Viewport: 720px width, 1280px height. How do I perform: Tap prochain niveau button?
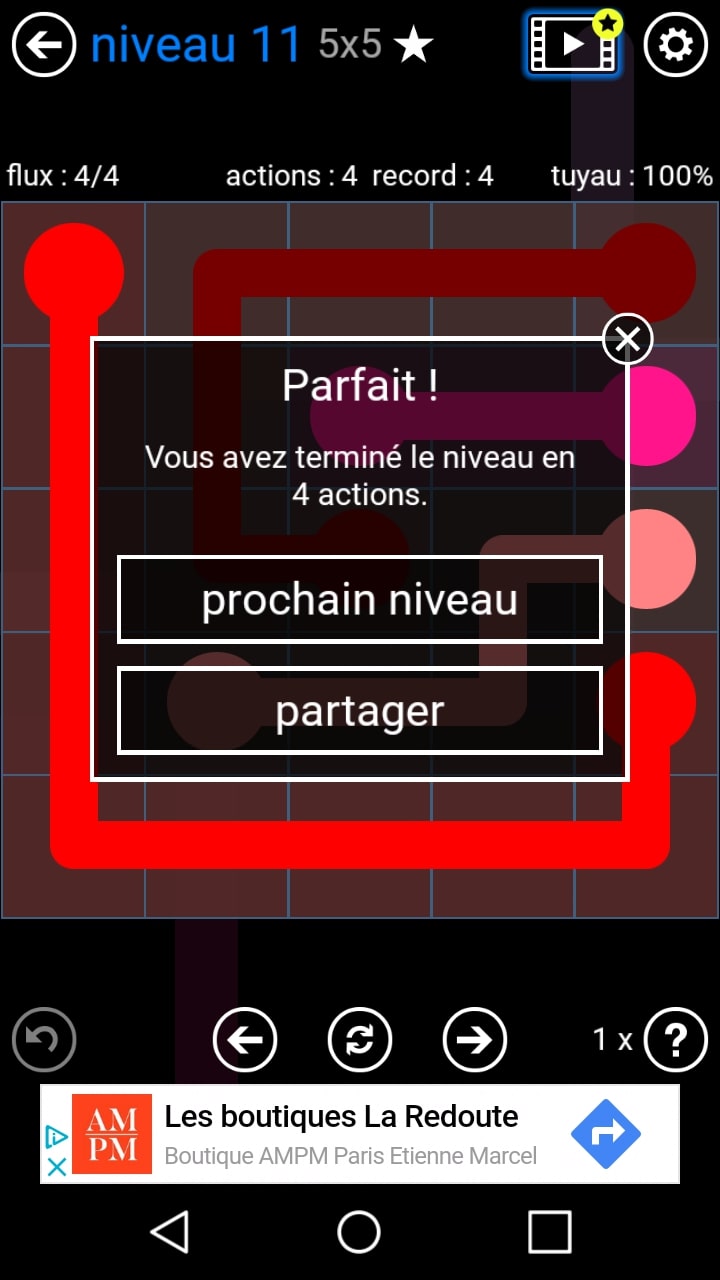click(360, 600)
